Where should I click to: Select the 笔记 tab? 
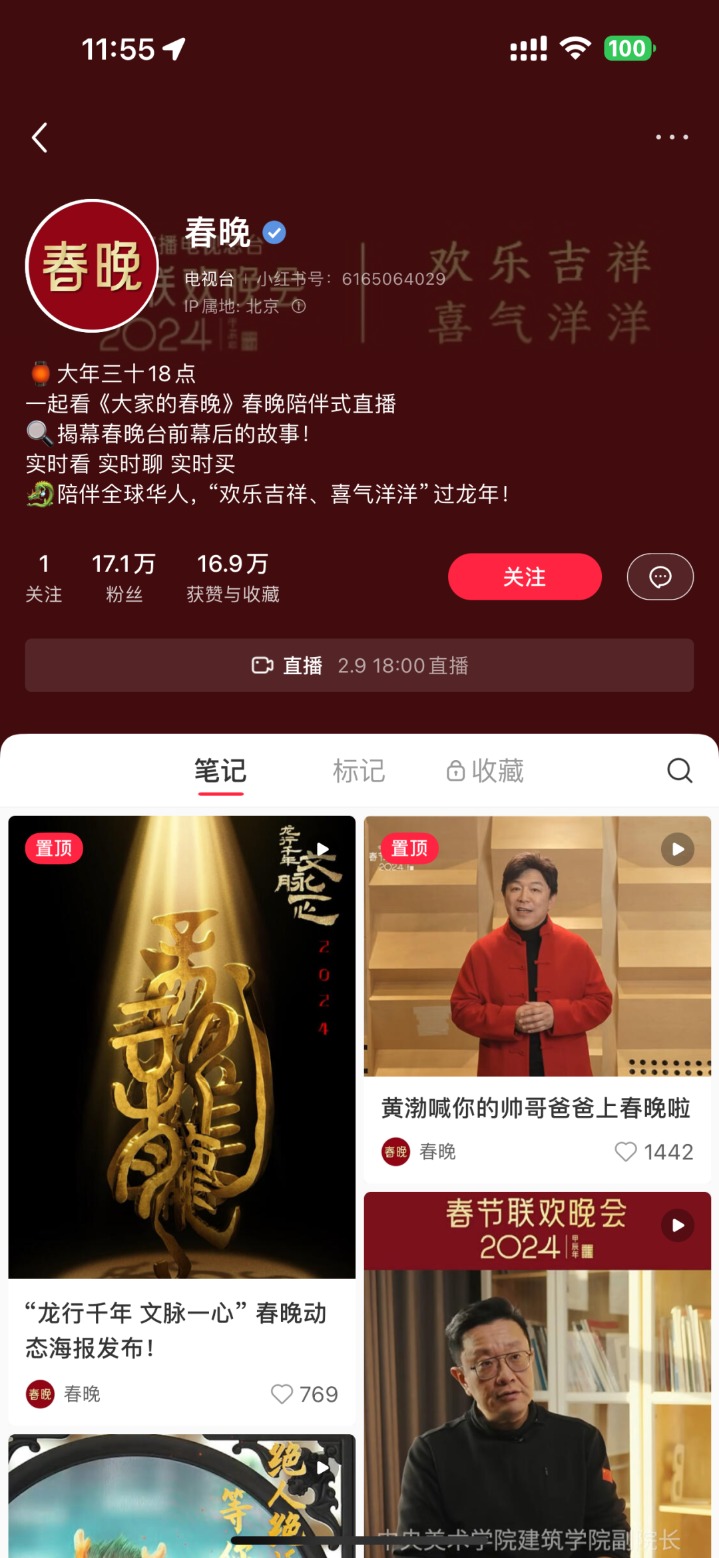pyautogui.click(x=220, y=771)
